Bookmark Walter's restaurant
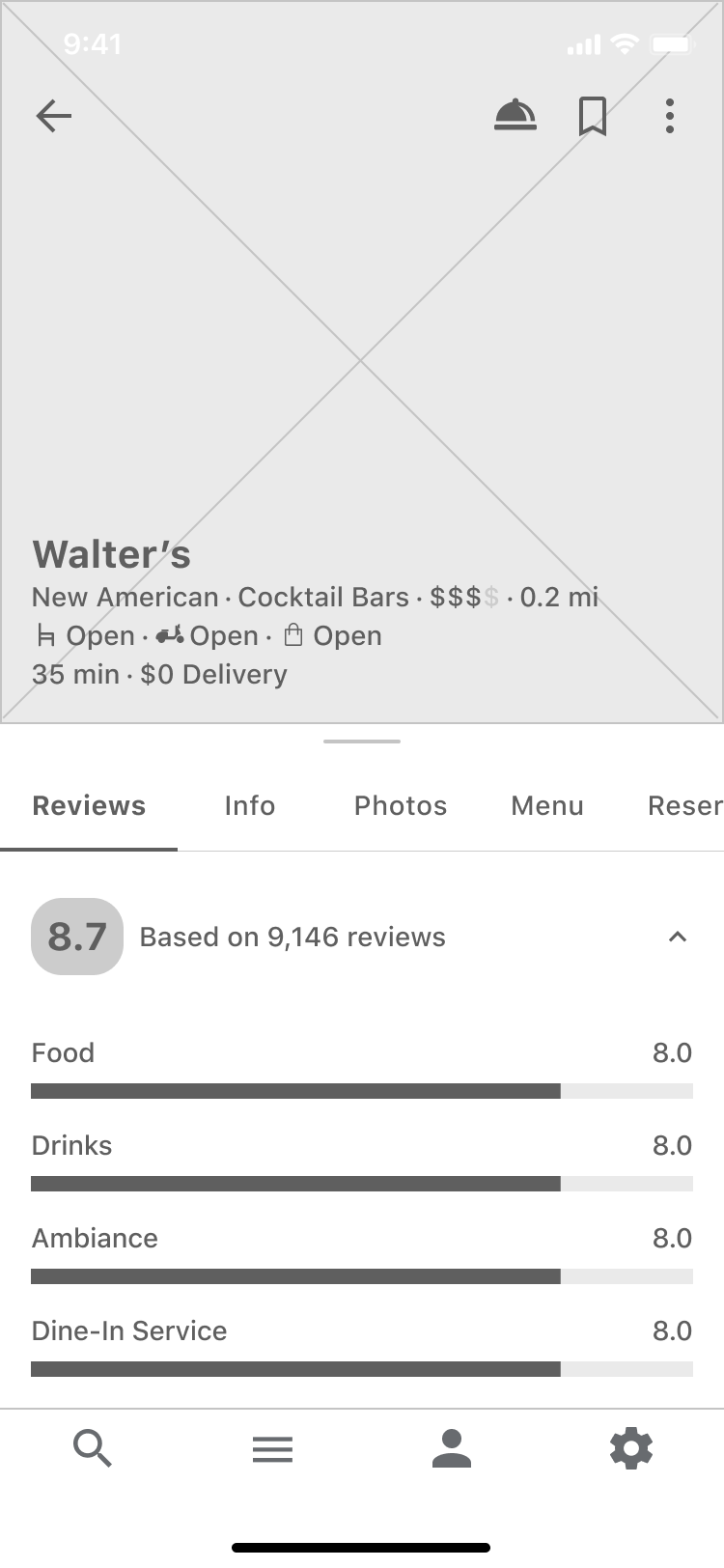This screenshot has width=724, height=1568. 592,117
